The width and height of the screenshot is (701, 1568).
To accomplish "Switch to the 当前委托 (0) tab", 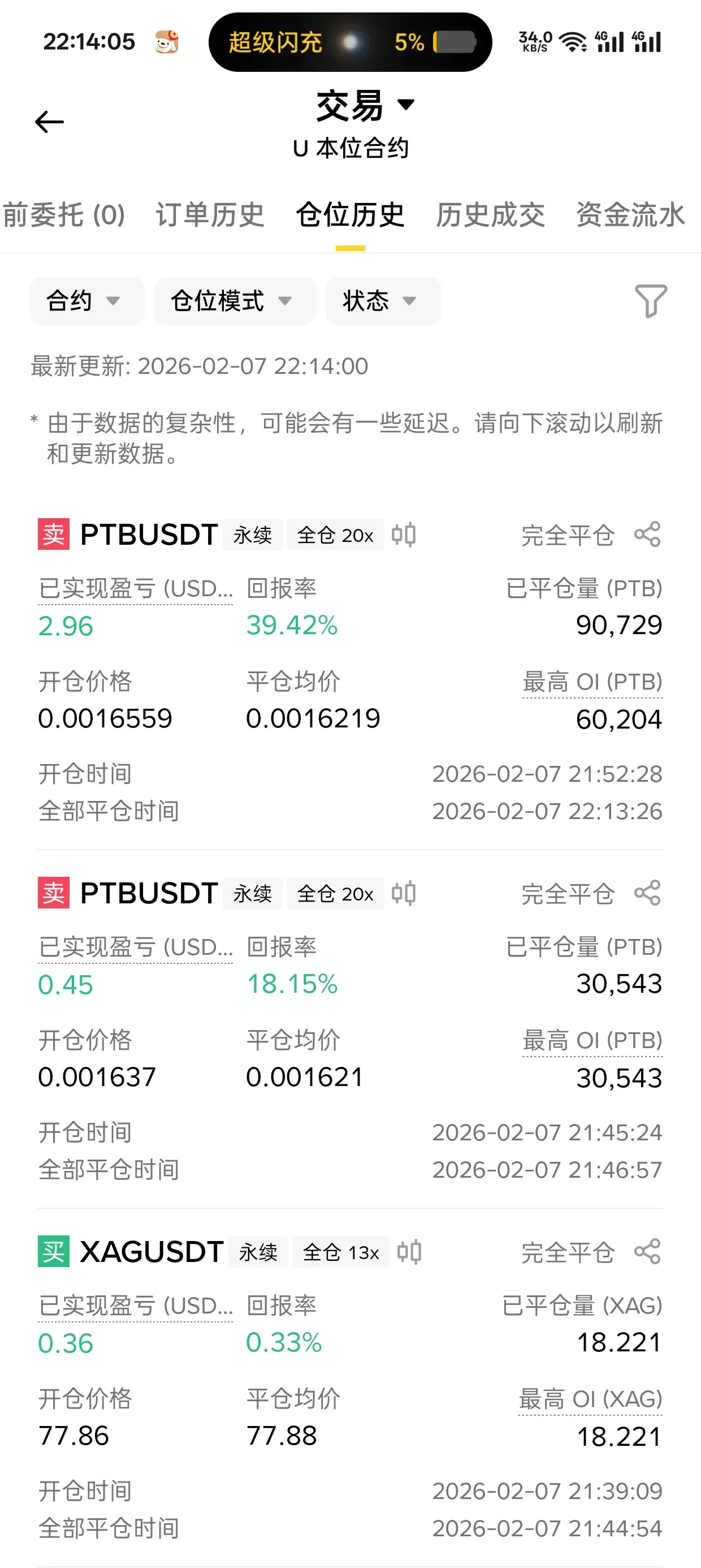I will click(x=63, y=215).
